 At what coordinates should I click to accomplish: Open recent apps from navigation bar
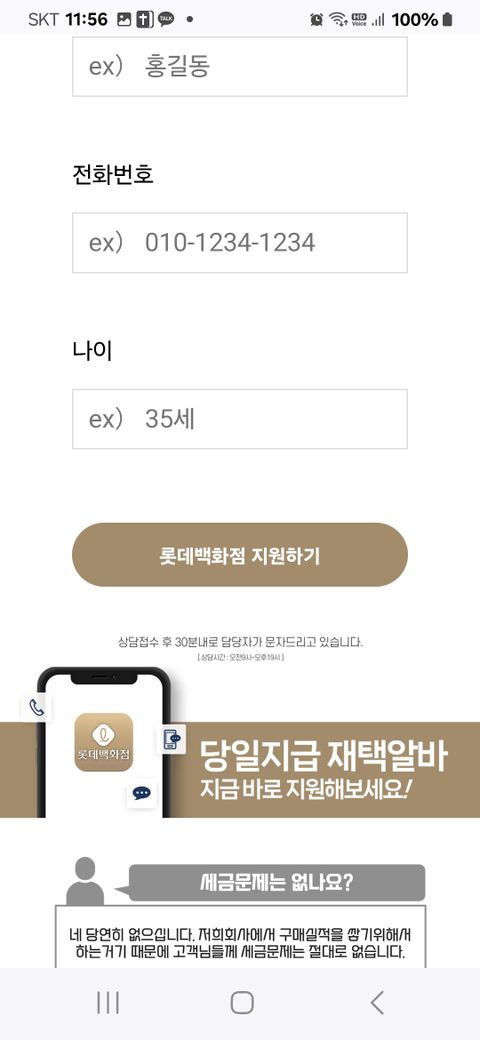[x=108, y=1003]
